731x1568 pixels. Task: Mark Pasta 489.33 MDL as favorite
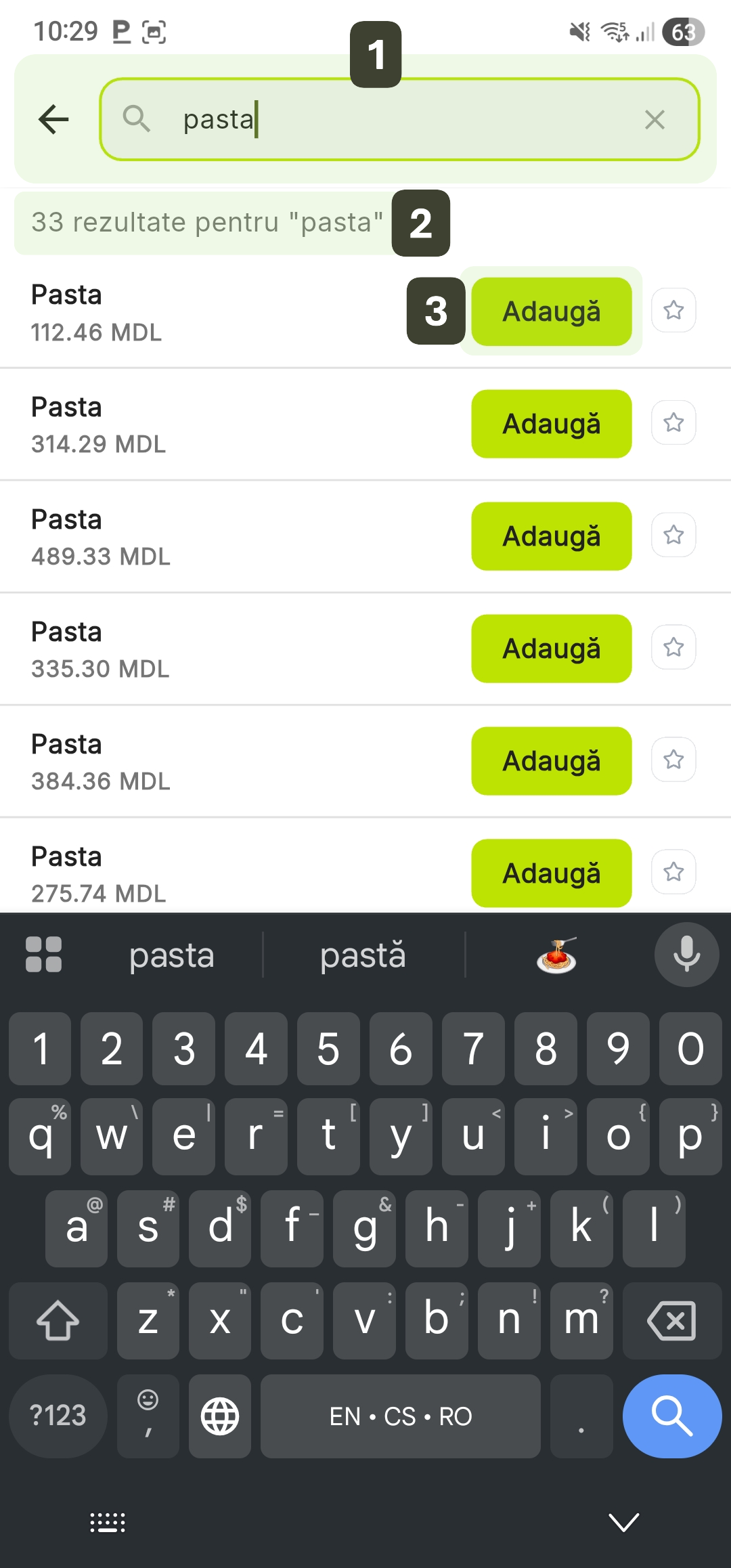[x=673, y=536]
